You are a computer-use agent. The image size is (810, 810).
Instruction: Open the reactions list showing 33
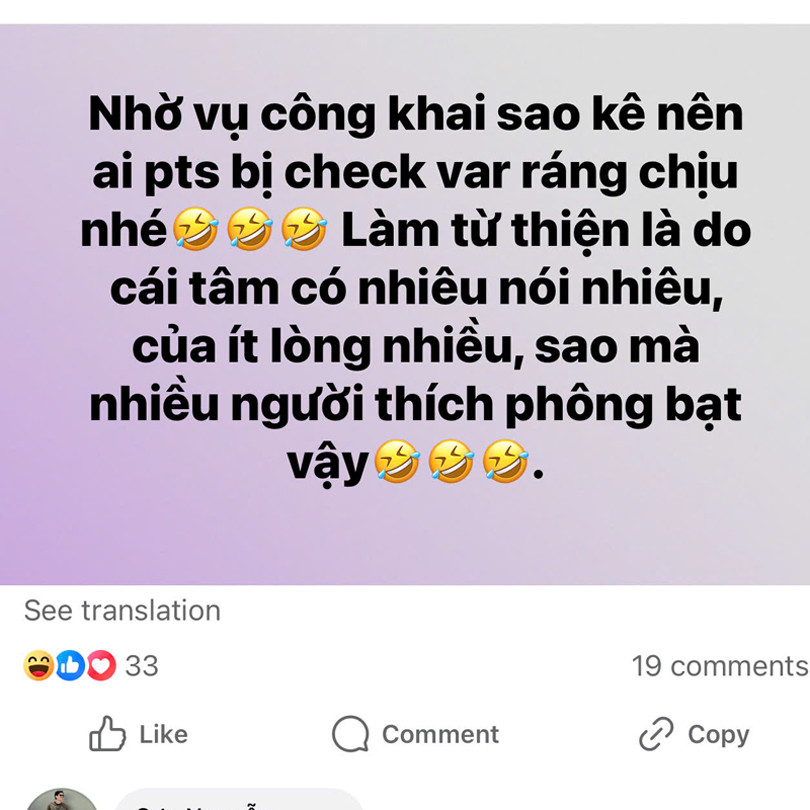pyautogui.click(x=90, y=666)
